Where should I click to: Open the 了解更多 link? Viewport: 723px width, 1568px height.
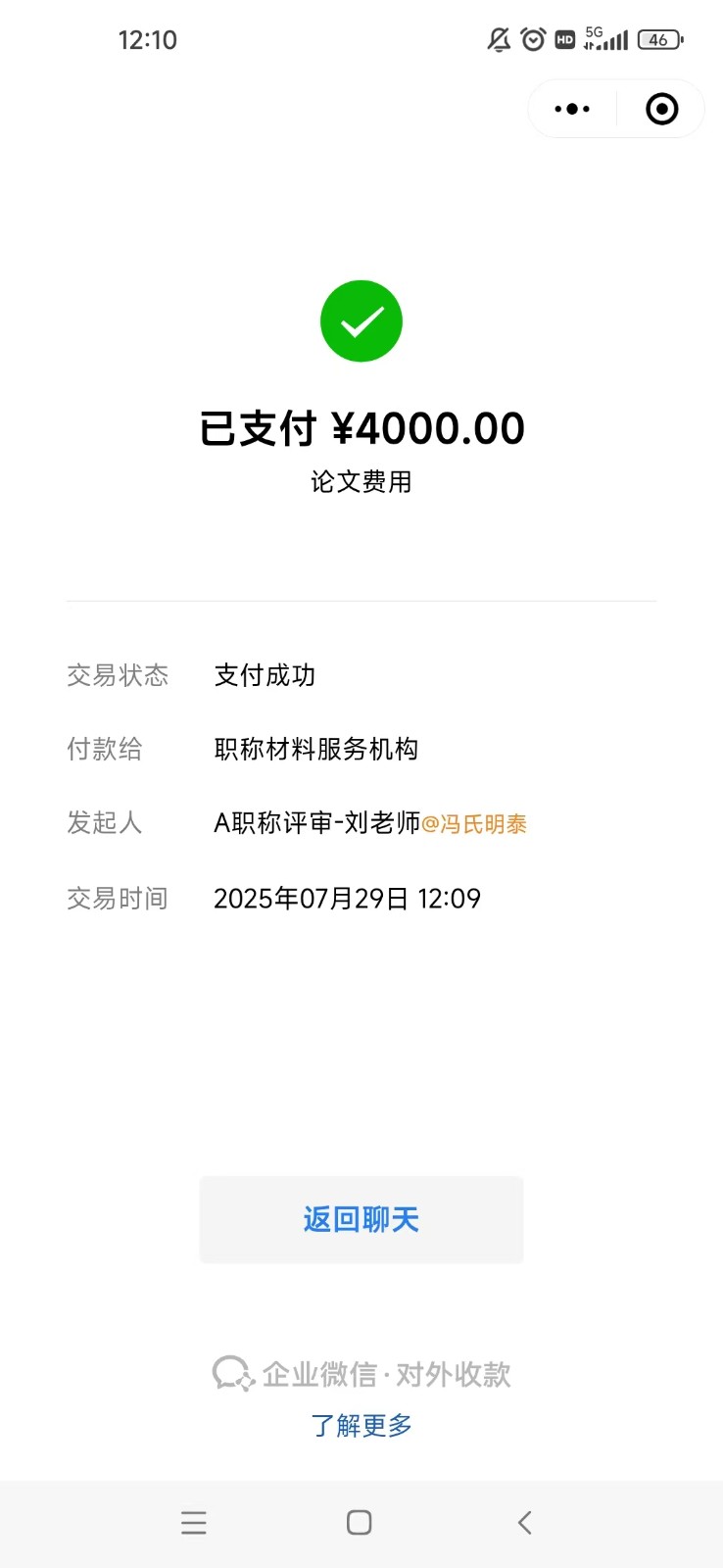coord(361,1425)
